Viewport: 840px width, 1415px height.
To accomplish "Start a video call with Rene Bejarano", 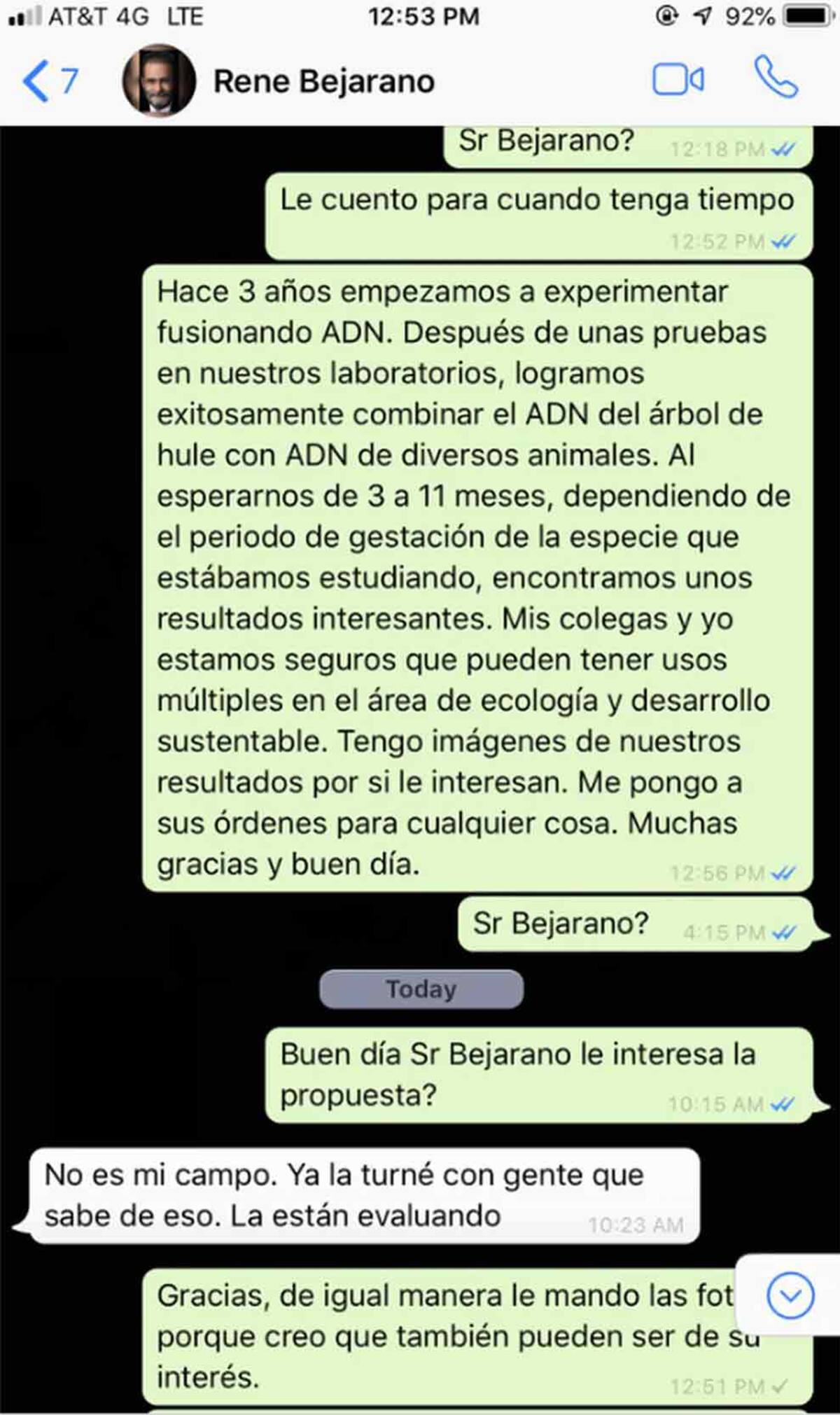I will (x=677, y=80).
